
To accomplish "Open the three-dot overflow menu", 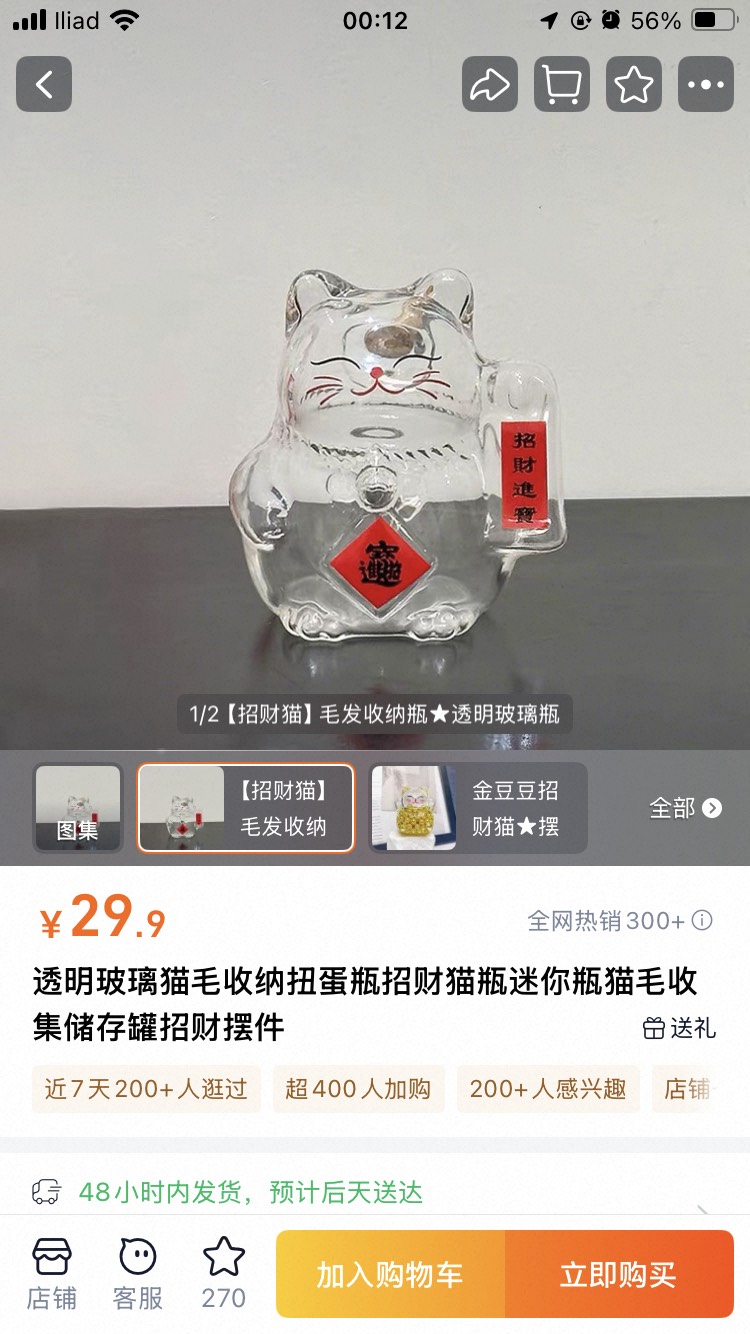I will 706,84.
